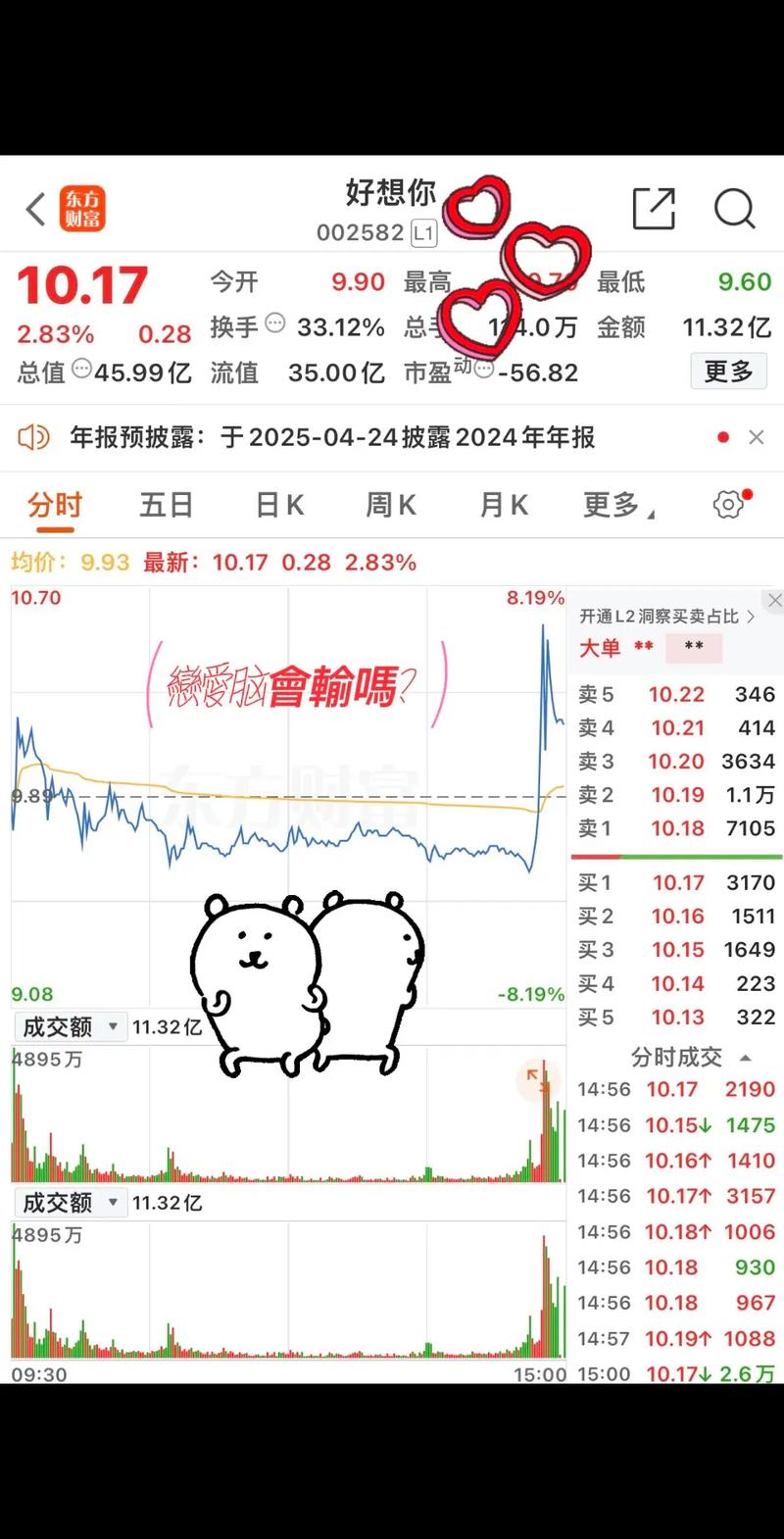Toggle the 大单 large-order display

point(600,648)
